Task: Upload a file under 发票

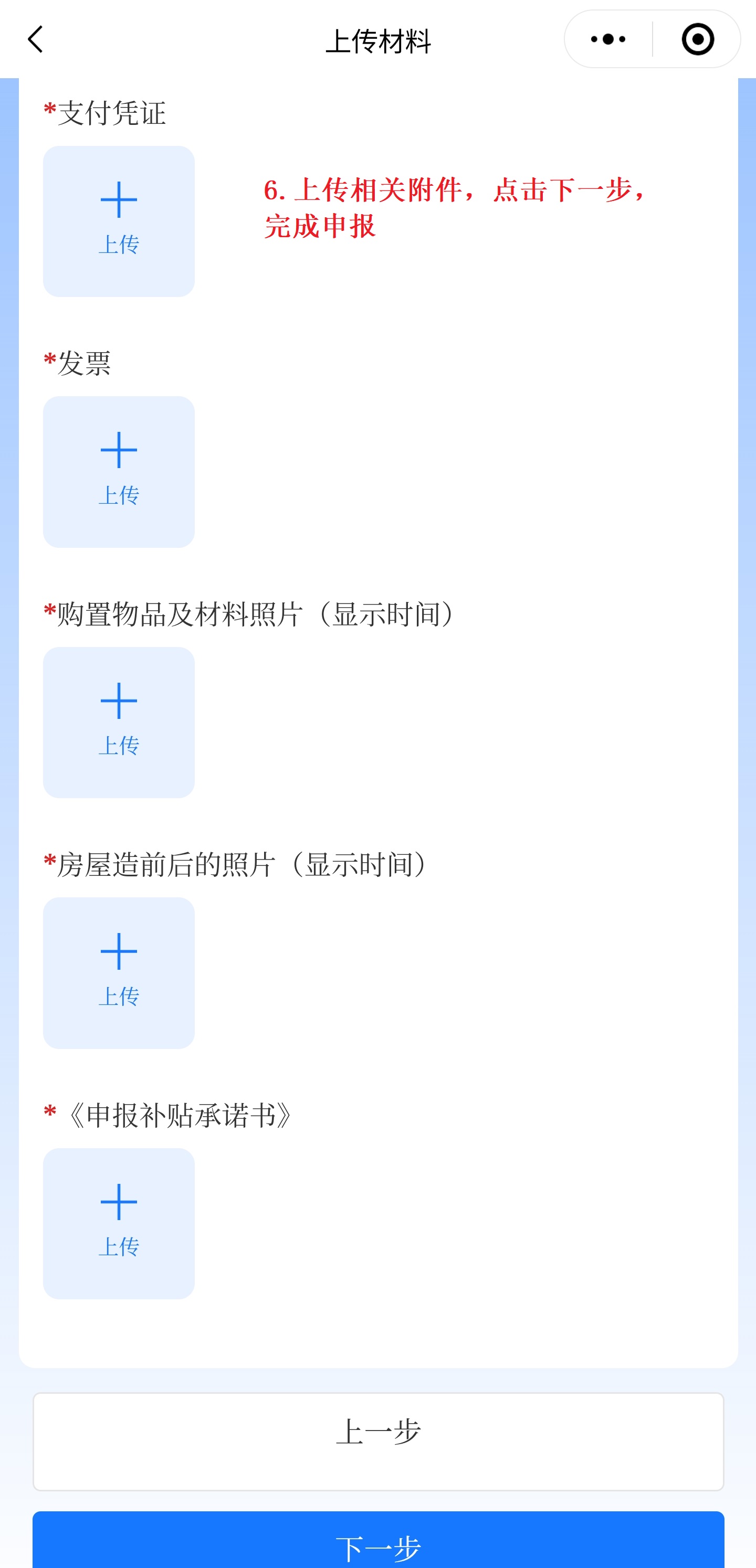Action: [119, 472]
